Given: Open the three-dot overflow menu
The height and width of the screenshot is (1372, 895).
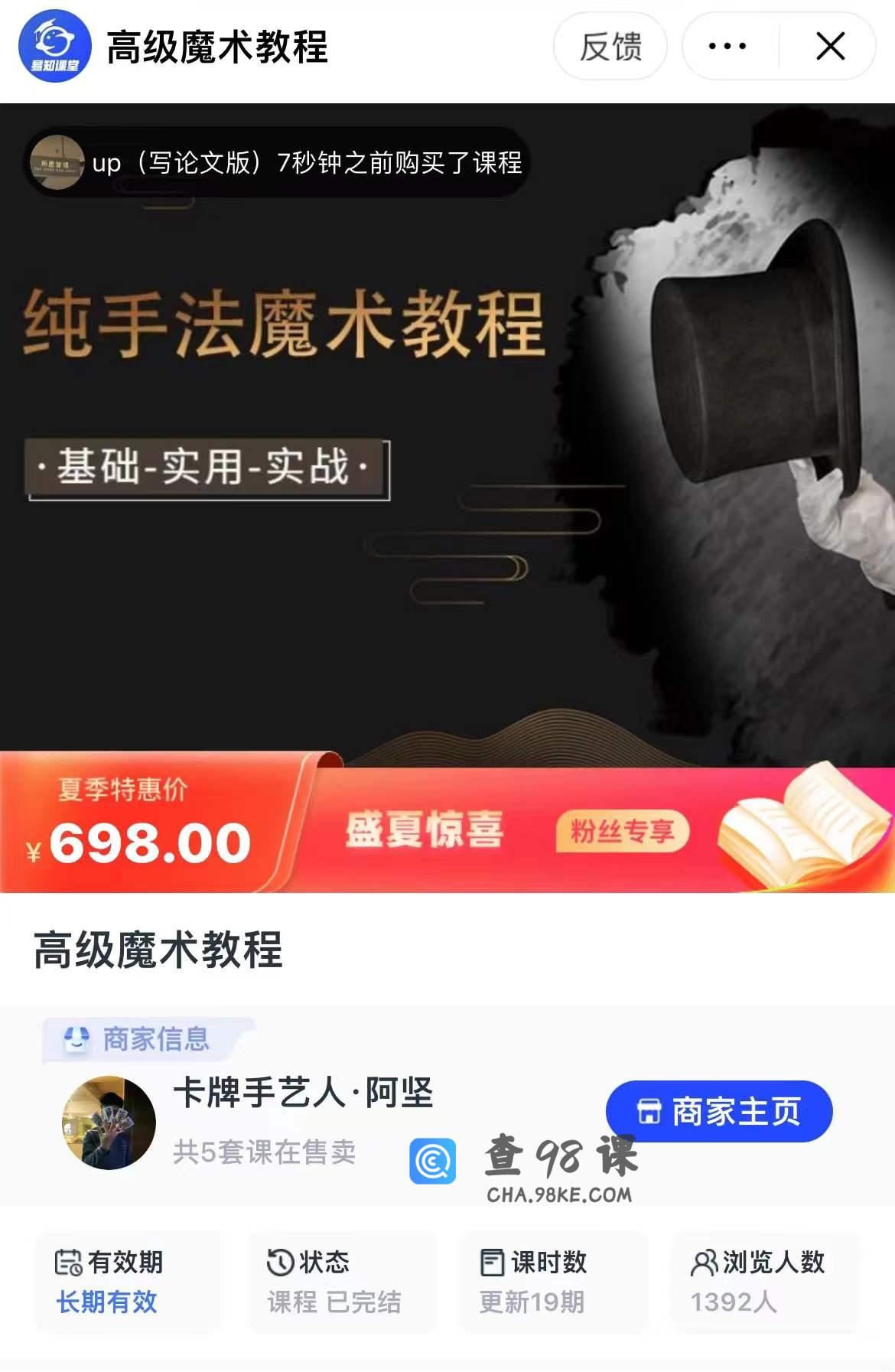Looking at the screenshot, I should click(x=727, y=47).
